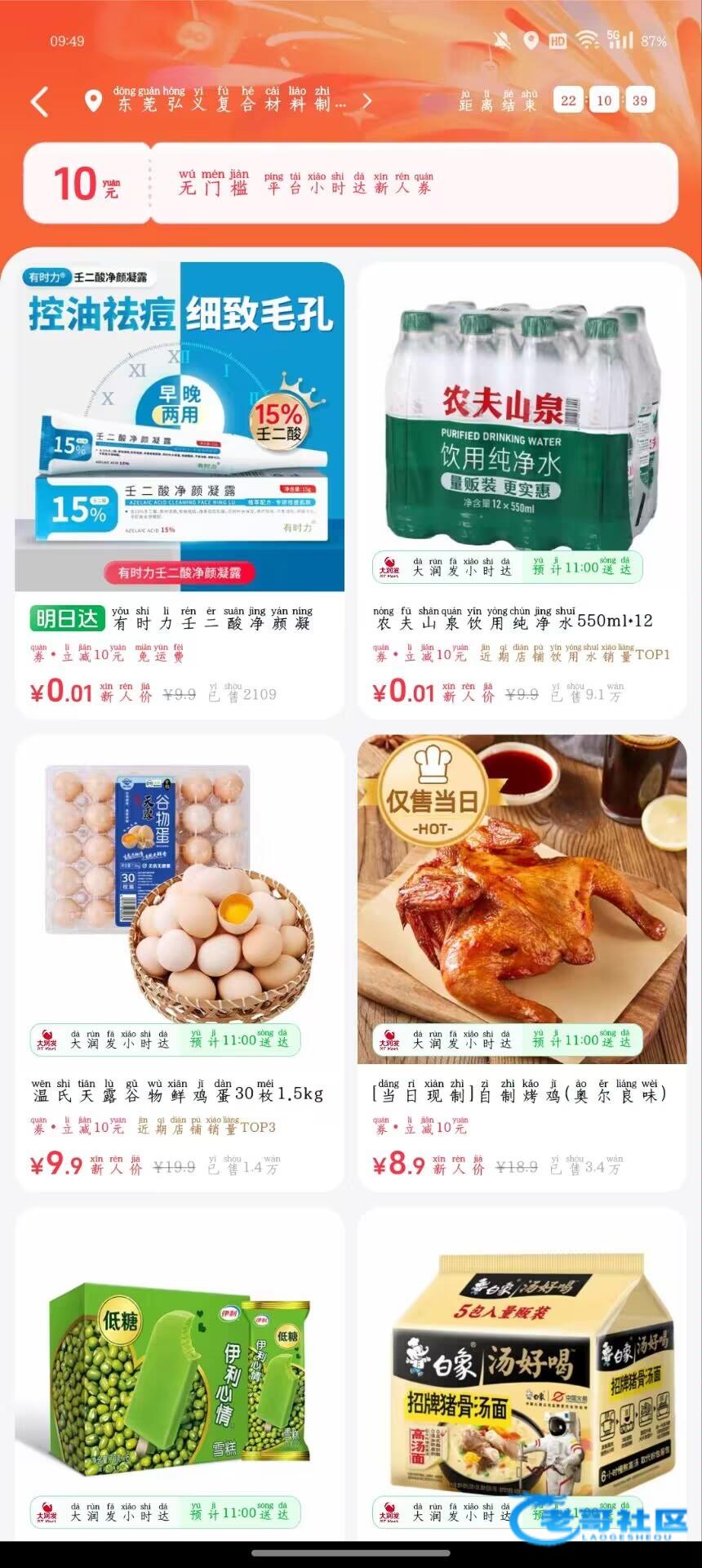This screenshot has width=702, height=1568.
Task: Go back using the top-left arrow
Action: pos(40,101)
